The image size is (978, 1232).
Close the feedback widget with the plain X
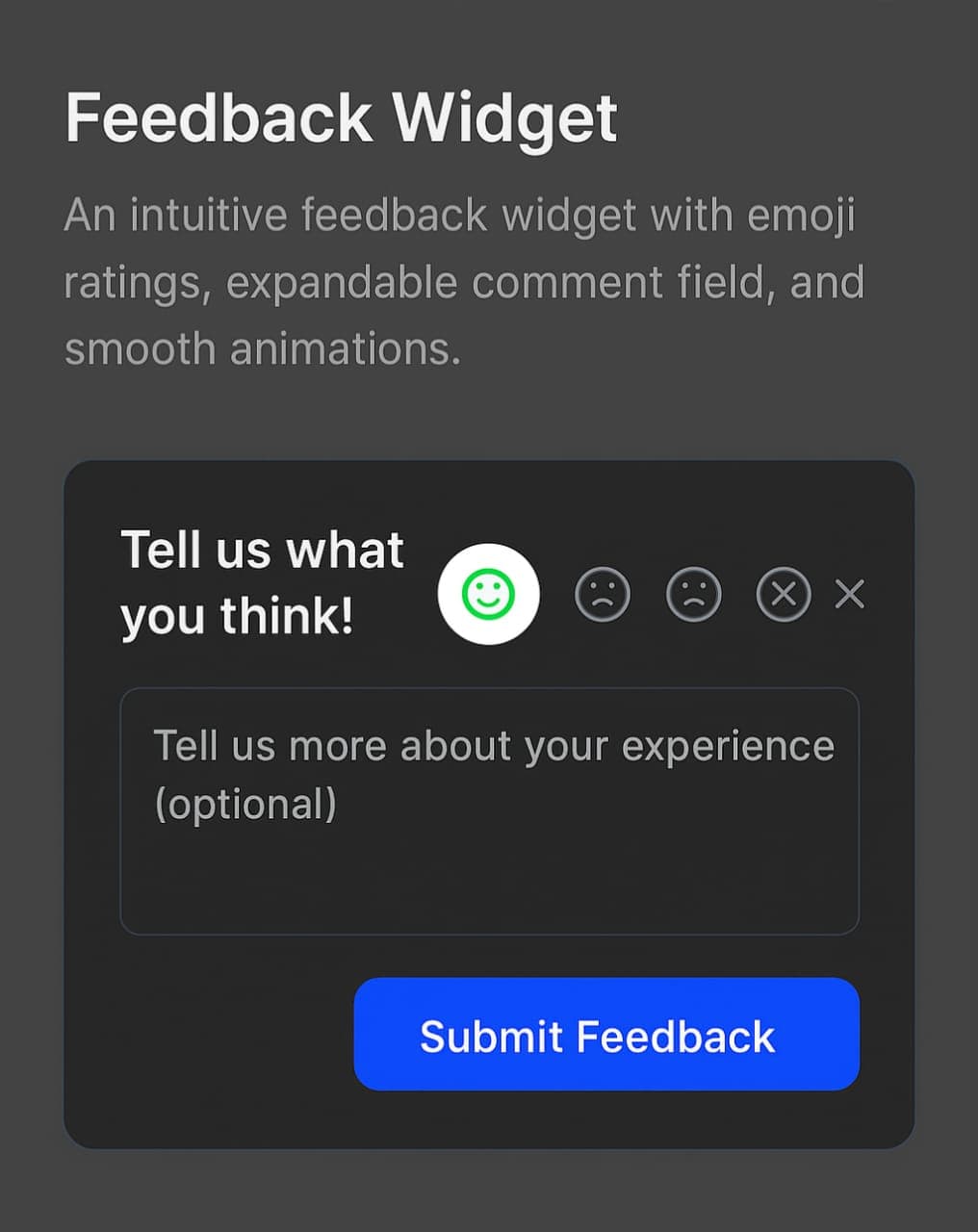(849, 594)
